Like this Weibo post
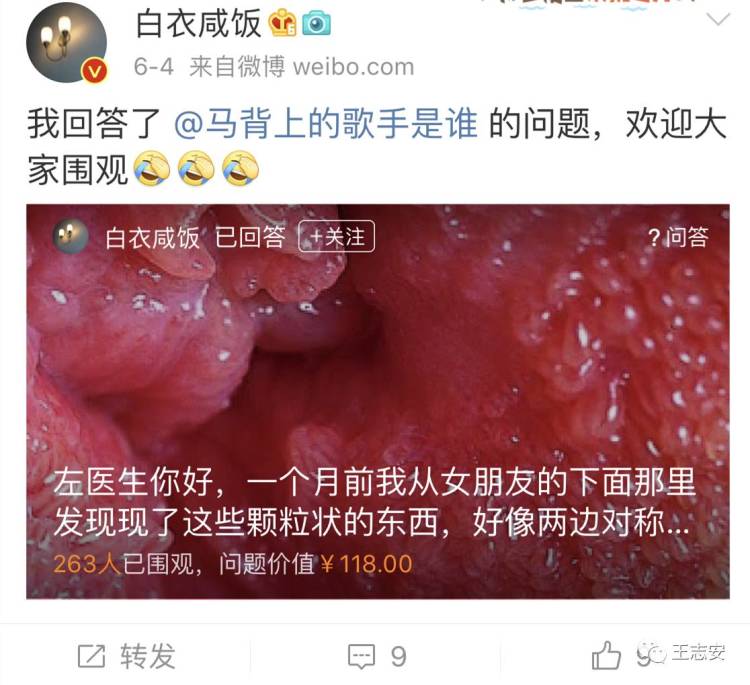750x685 pixels. (x=608, y=656)
